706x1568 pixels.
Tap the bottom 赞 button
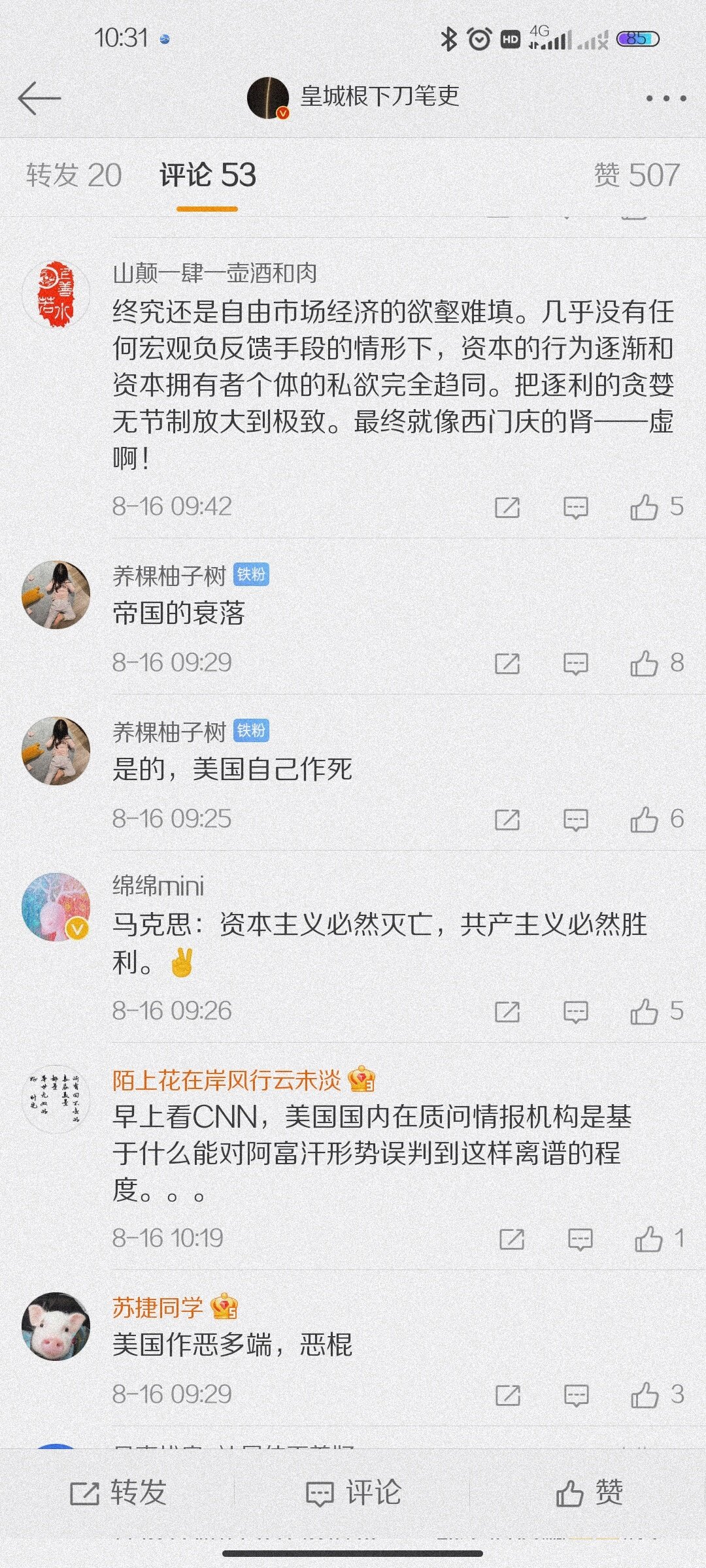588,1493
